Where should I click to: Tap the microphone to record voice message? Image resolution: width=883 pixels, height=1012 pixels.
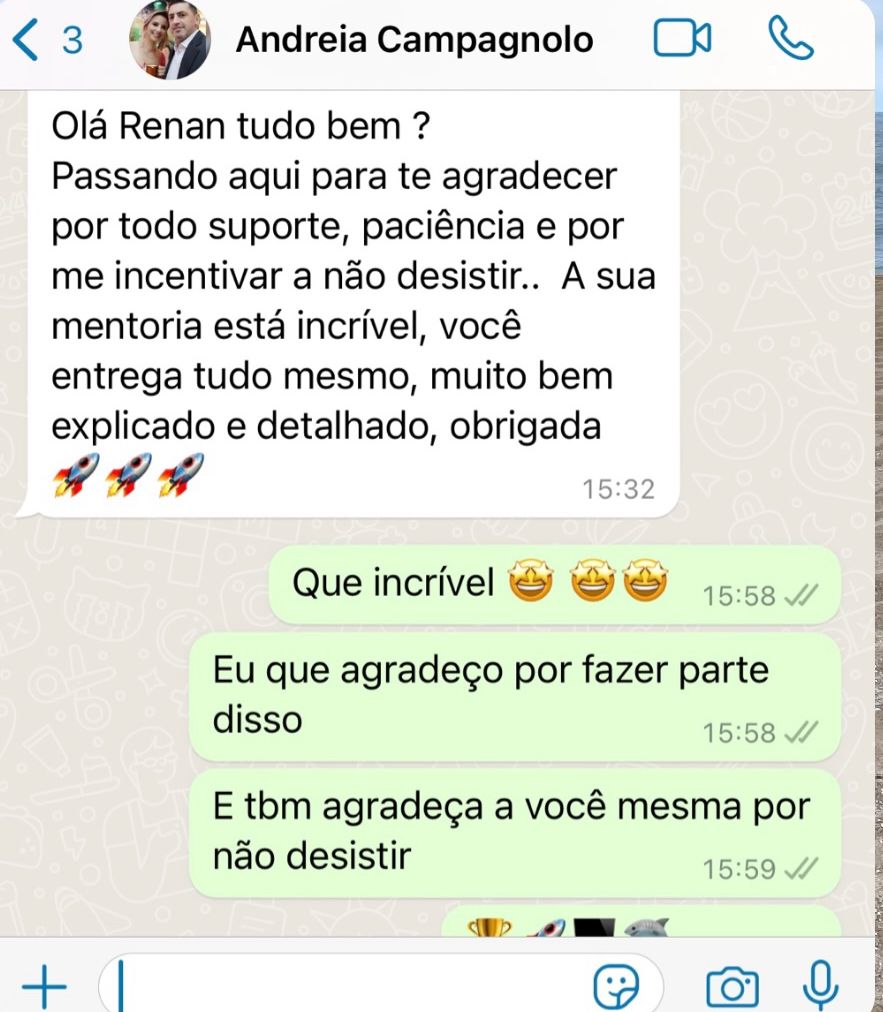820,986
